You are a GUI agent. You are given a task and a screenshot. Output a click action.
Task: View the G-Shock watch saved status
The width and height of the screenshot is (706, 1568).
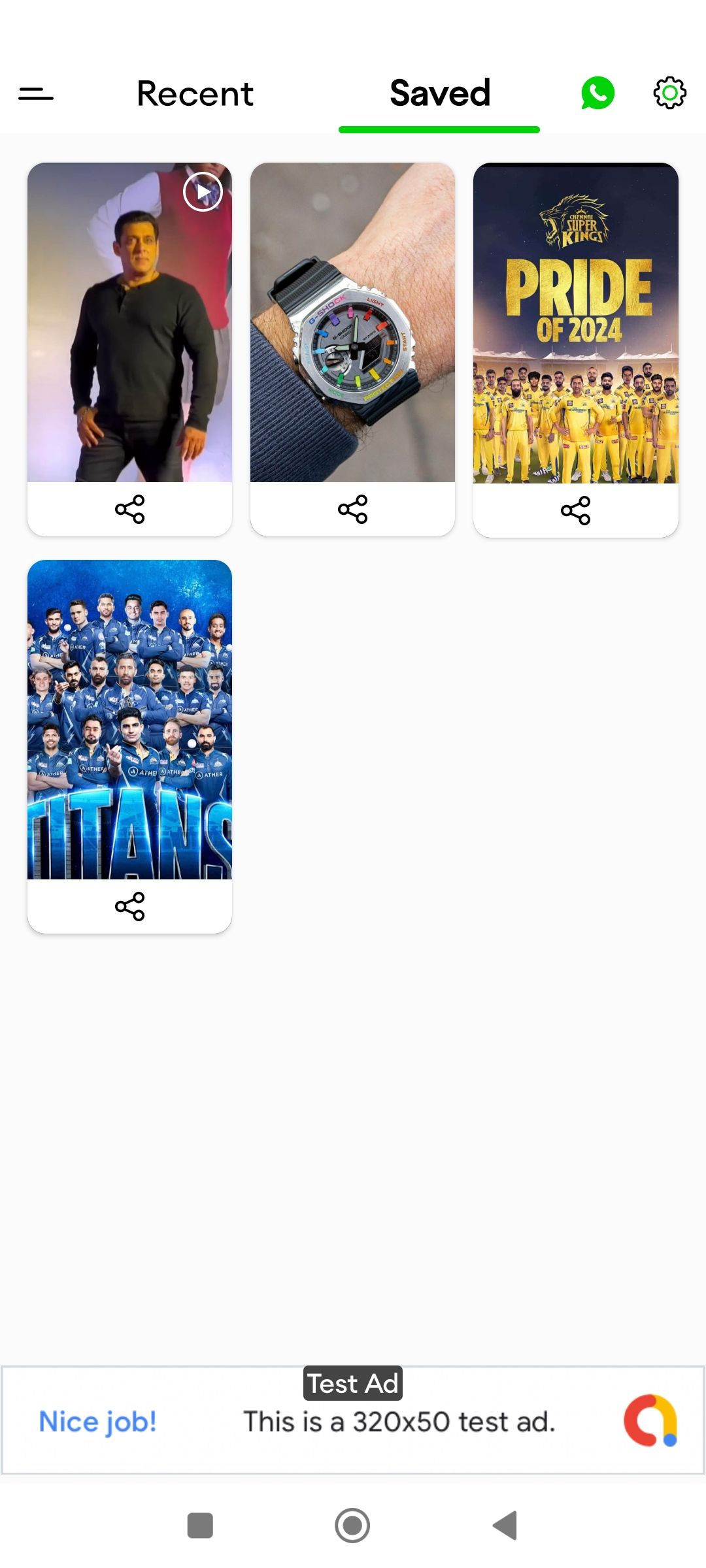[x=352, y=323]
